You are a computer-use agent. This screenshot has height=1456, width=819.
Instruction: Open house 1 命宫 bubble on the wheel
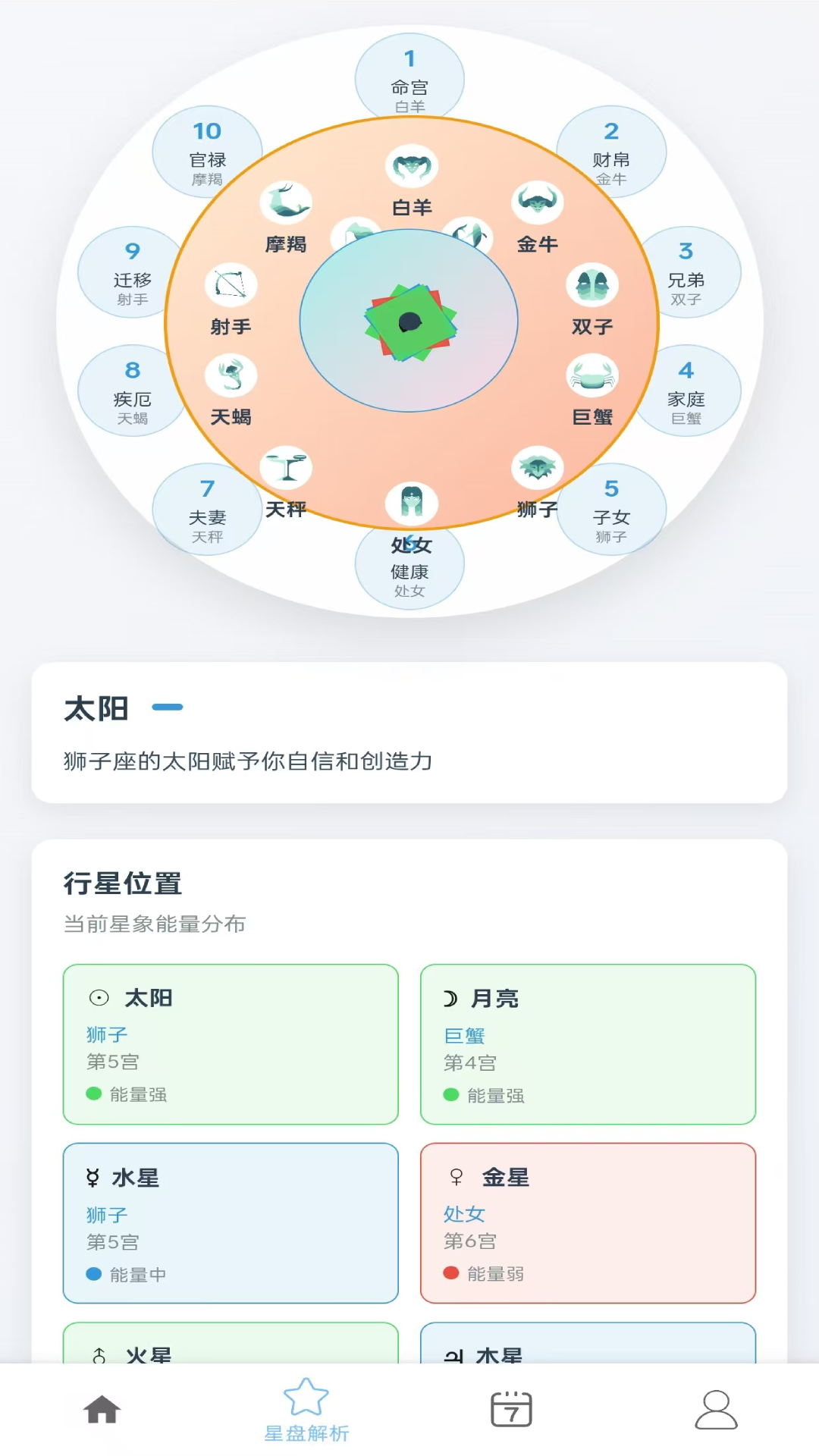[x=409, y=76]
